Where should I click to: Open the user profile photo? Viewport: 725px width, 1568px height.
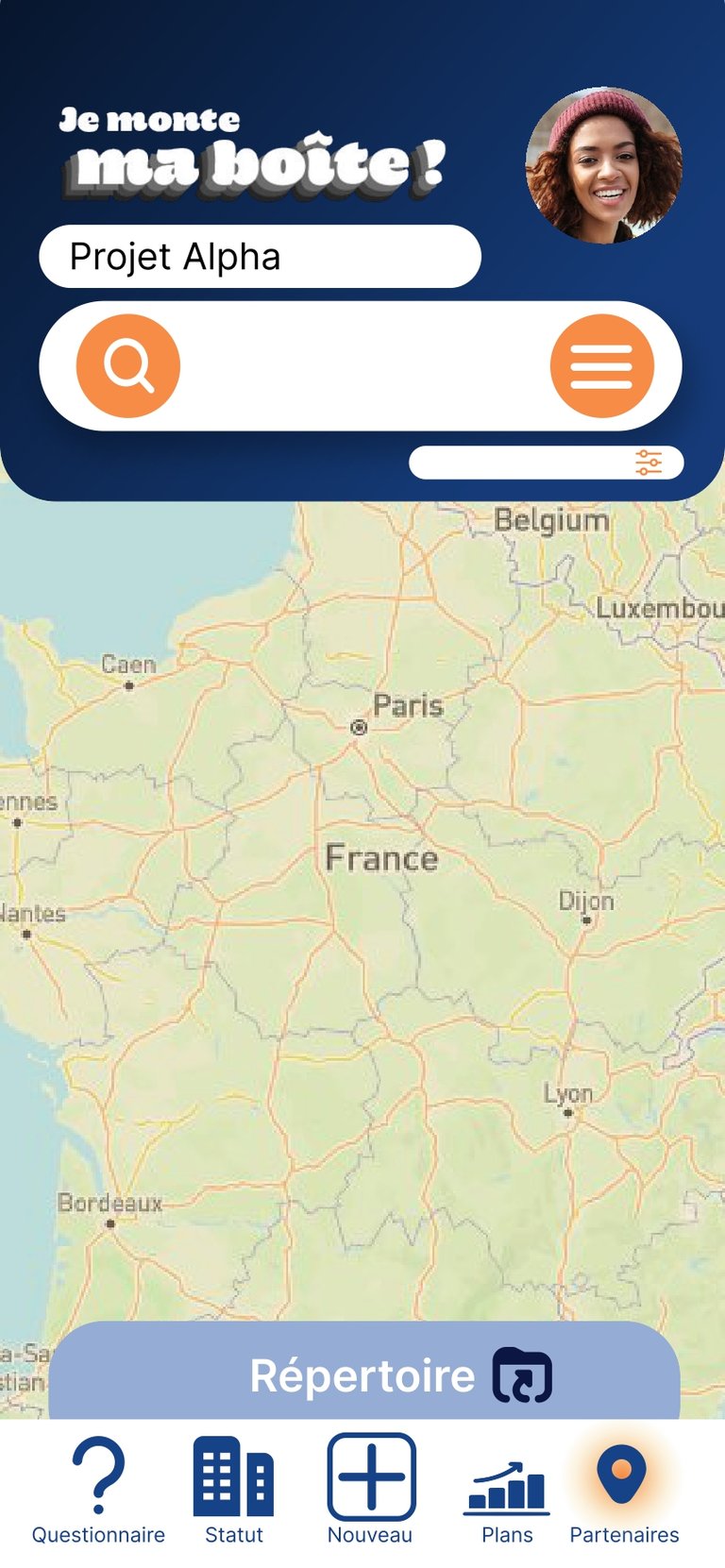tap(604, 166)
